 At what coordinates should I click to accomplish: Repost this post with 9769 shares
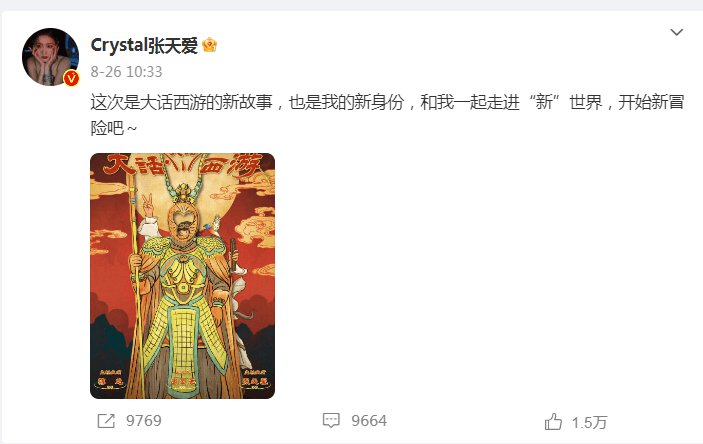coord(128,421)
